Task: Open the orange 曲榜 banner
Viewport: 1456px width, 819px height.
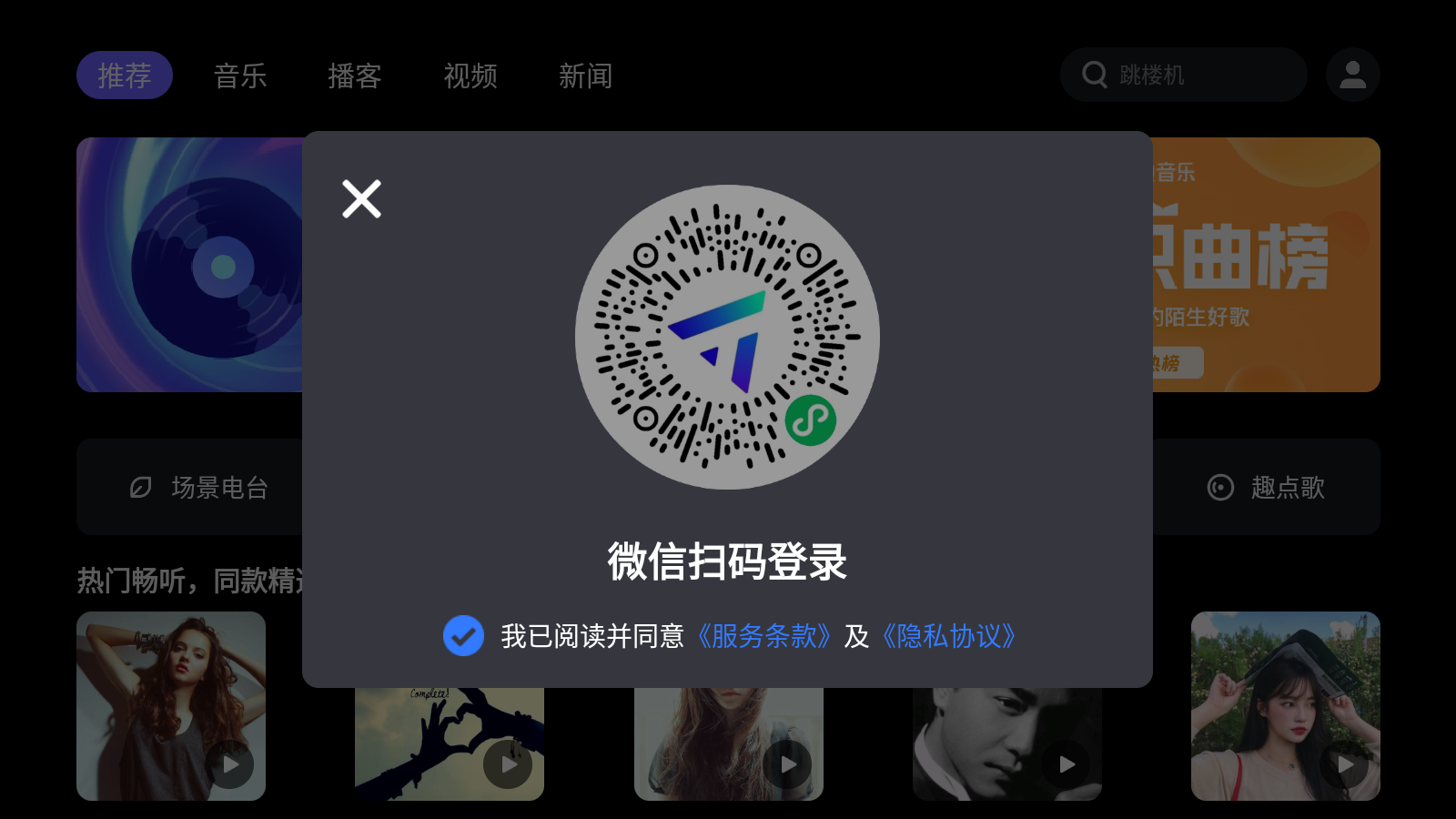Action: tap(1265, 264)
